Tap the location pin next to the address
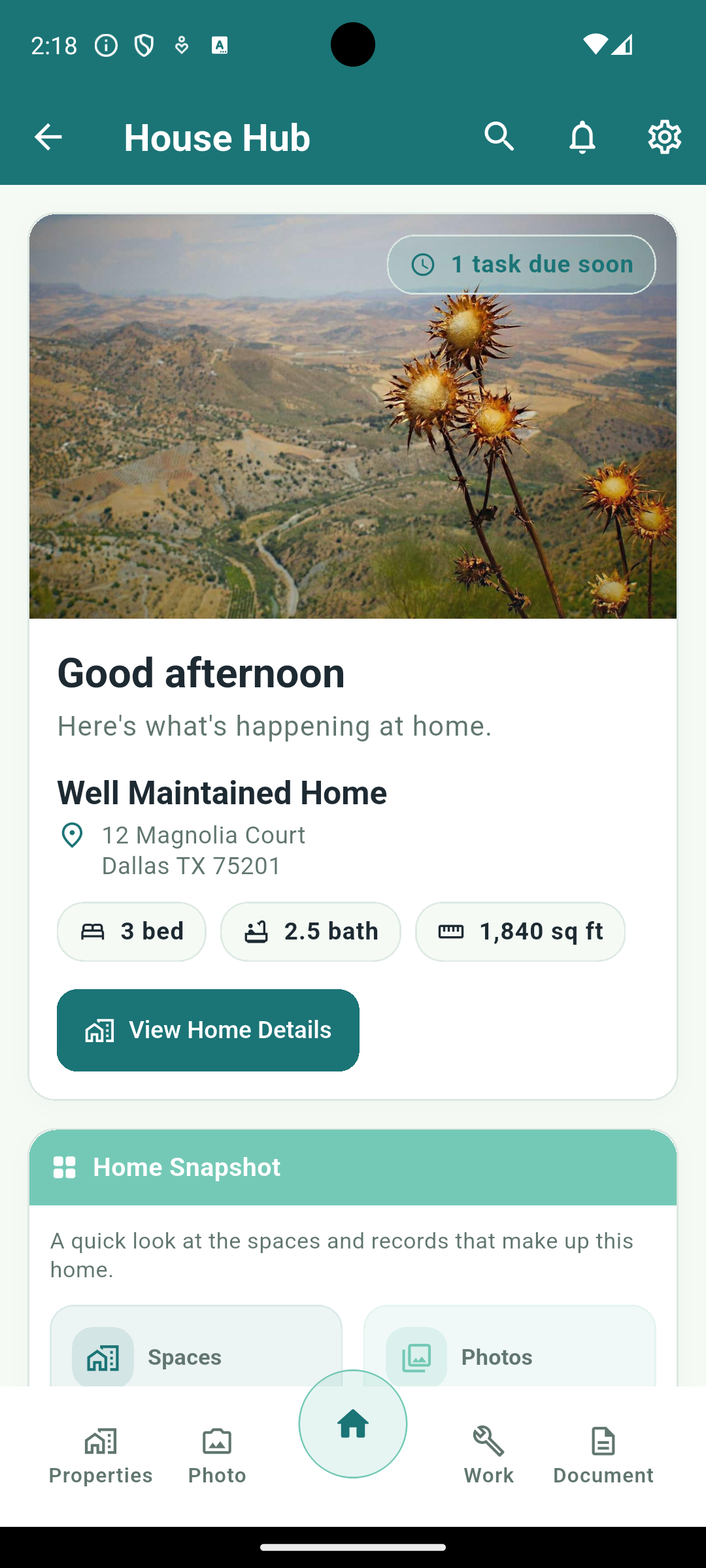 coord(72,835)
